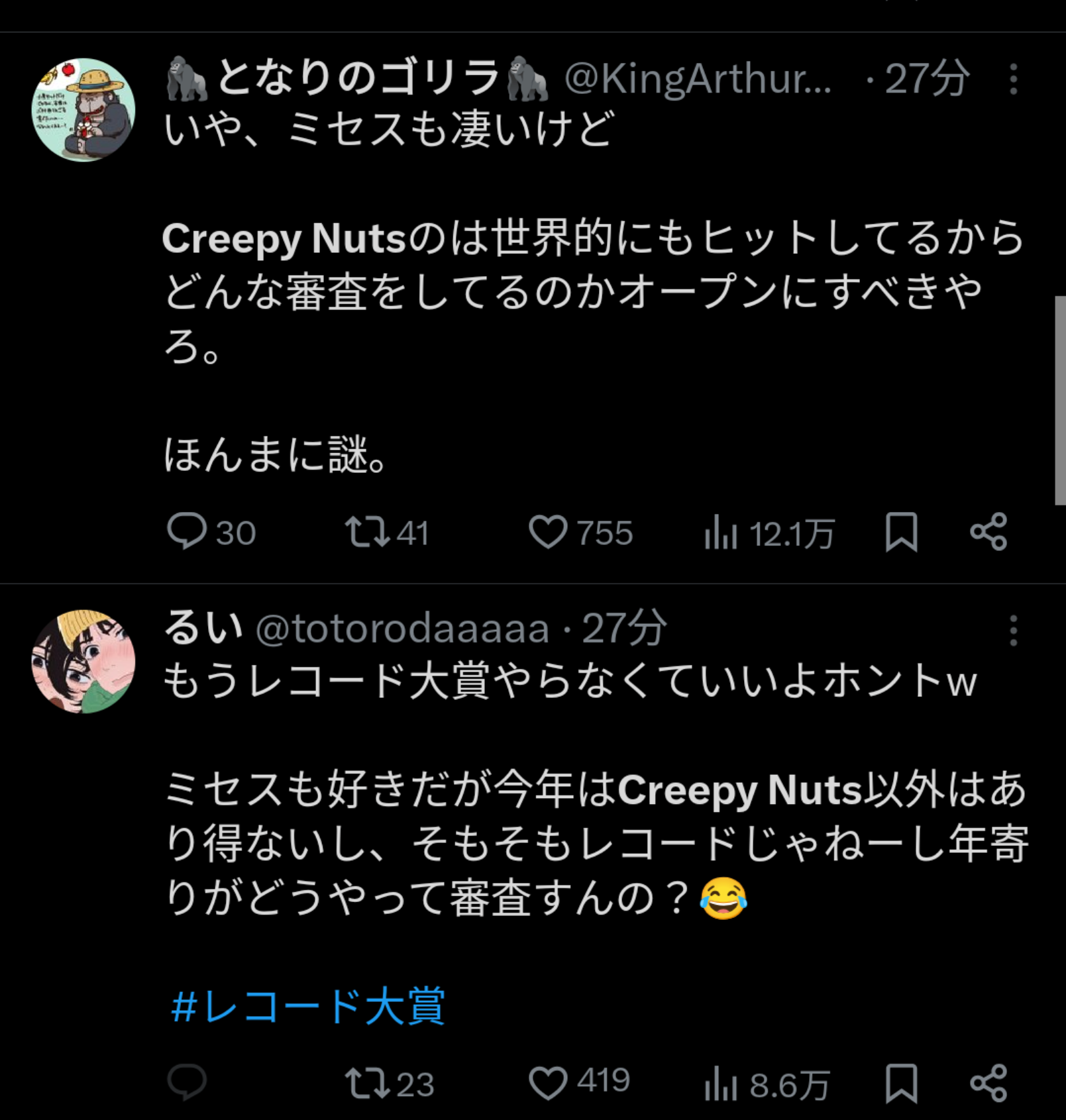Image resolution: width=1066 pixels, height=1120 pixels.
Task: Bookmark となりのゴリラ's post
Action: [x=901, y=532]
